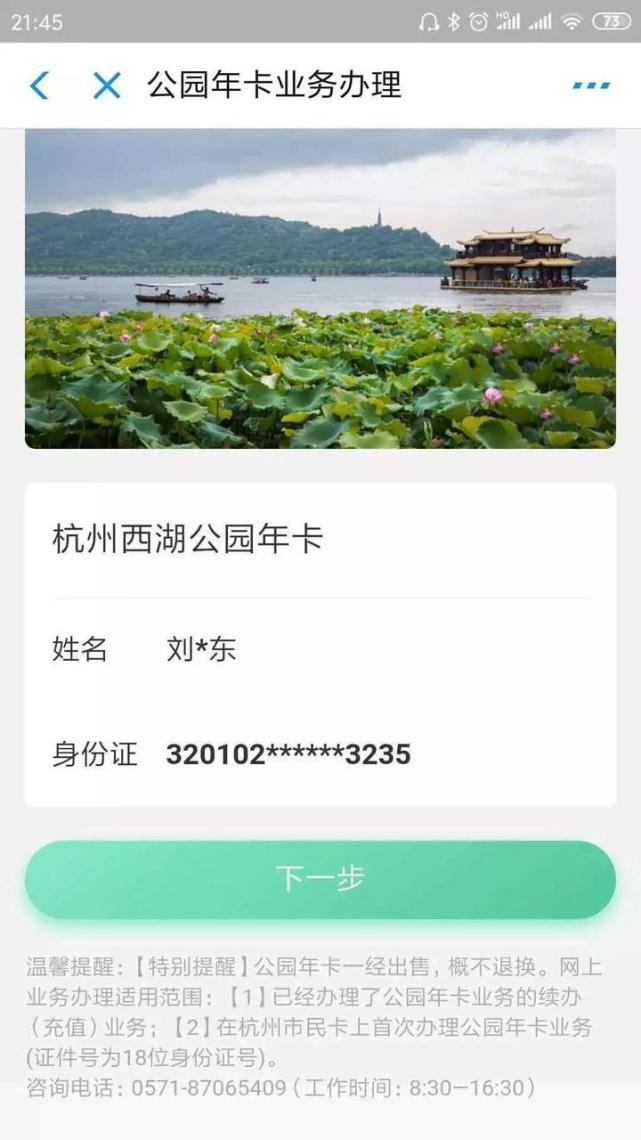The image size is (641, 1140).
Task: Close the 公园年卡业务办理 page
Action: 107,86
